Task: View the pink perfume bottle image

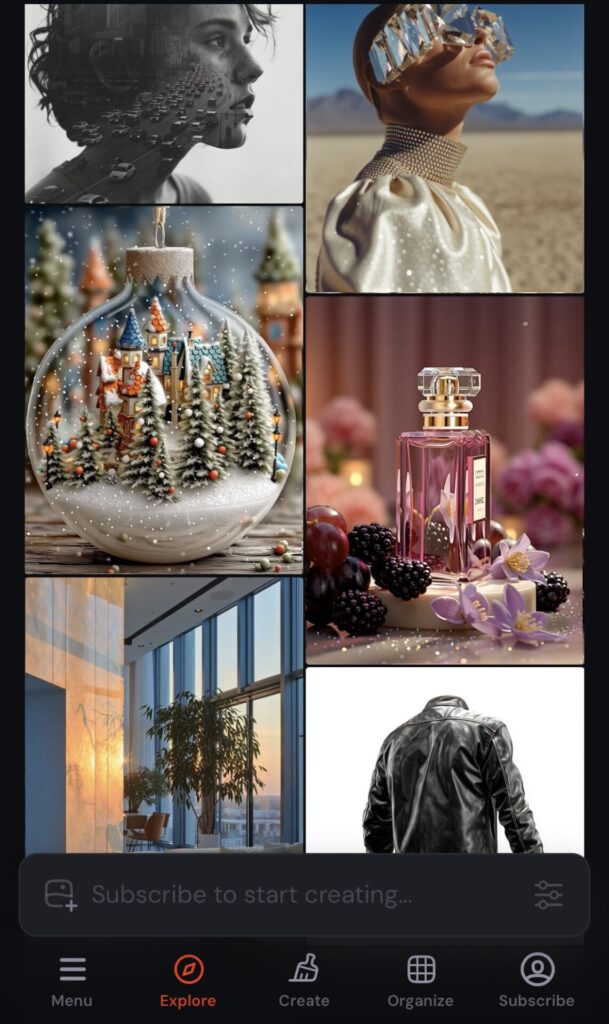Action: pos(444,480)
